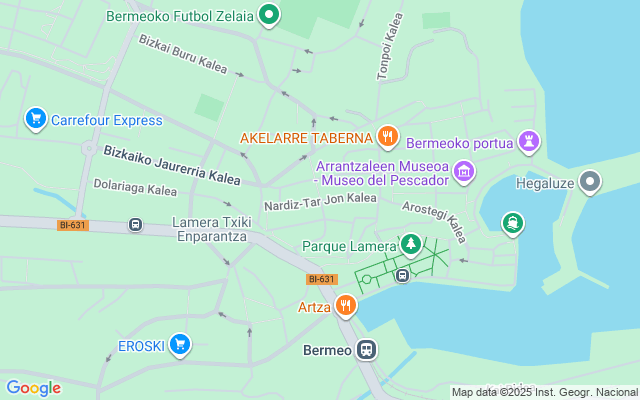
Task: Select the EROSKI supermarket marker
Action: (x=179, y=345)
